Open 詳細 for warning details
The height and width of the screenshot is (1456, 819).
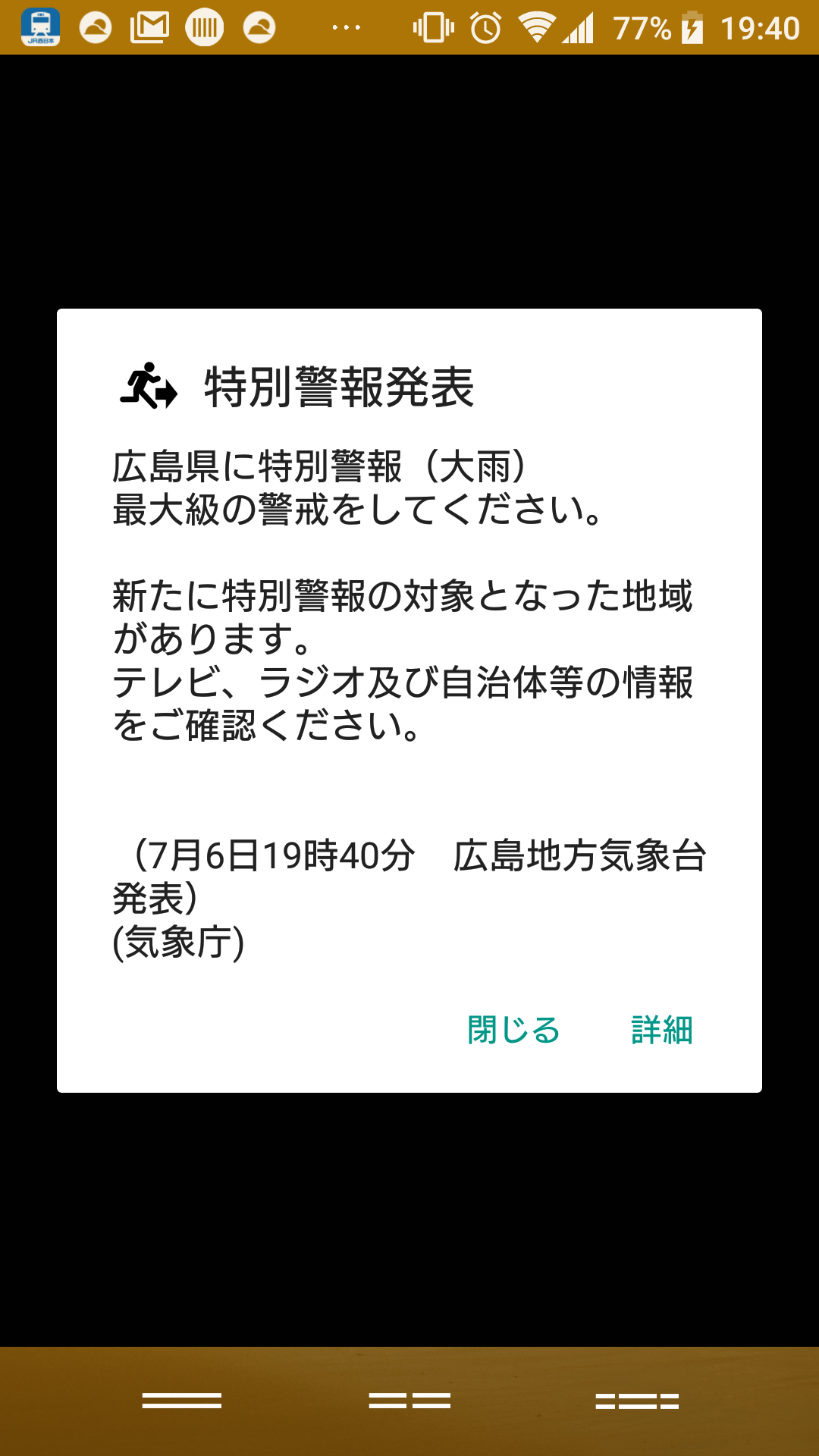(662, 1030)
